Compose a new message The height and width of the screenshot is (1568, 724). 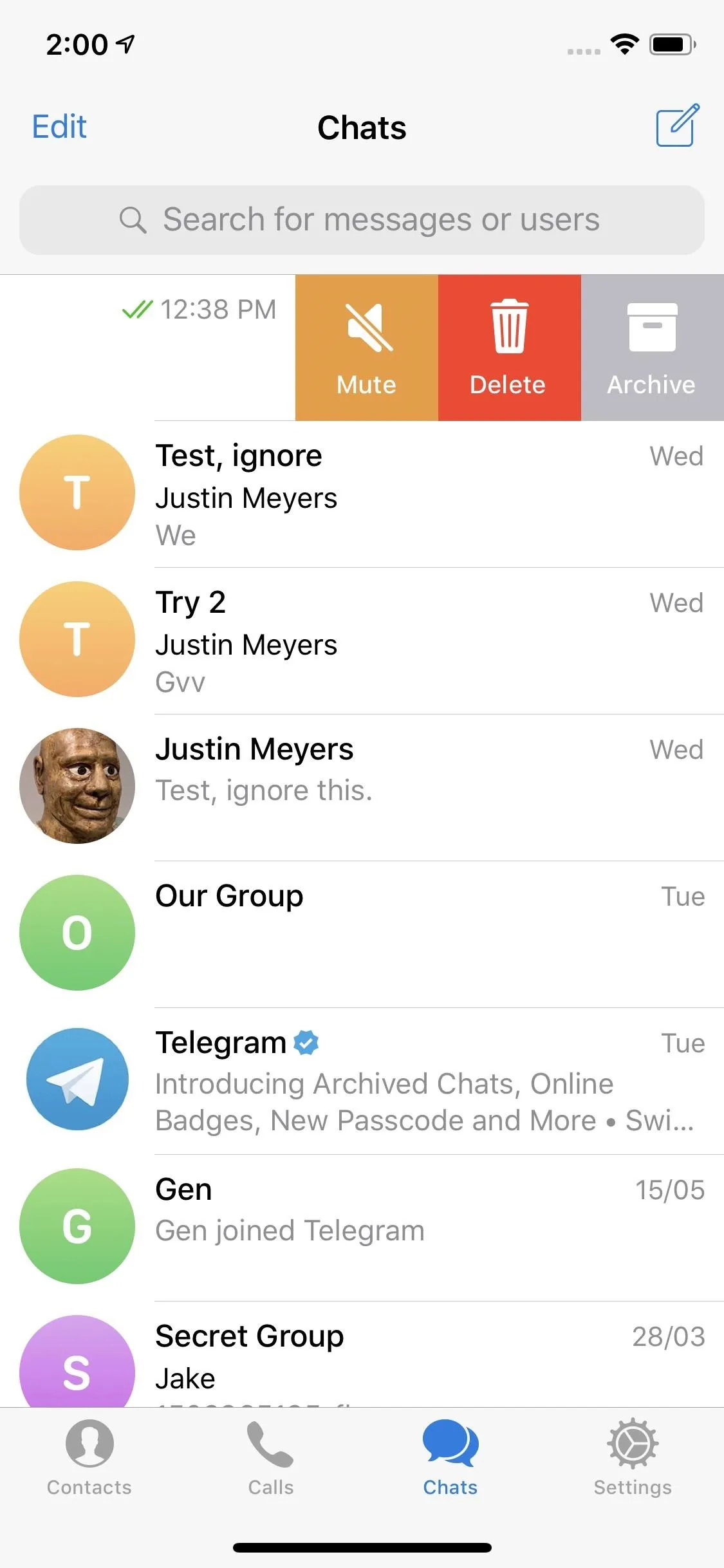click(677, 126)
